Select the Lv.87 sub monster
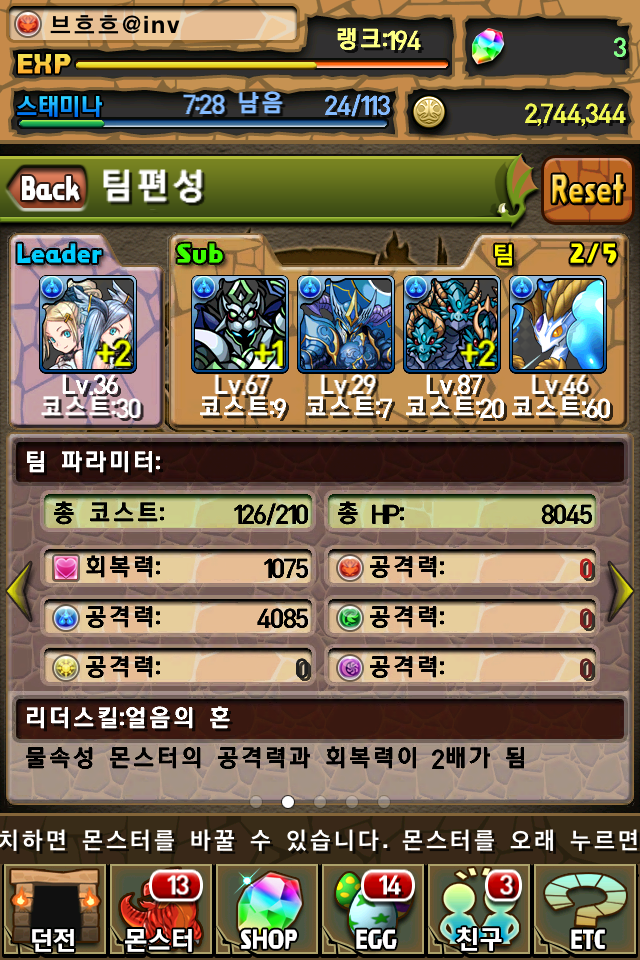Viewport: 640px width, 960px height. (x=451, y=323)
